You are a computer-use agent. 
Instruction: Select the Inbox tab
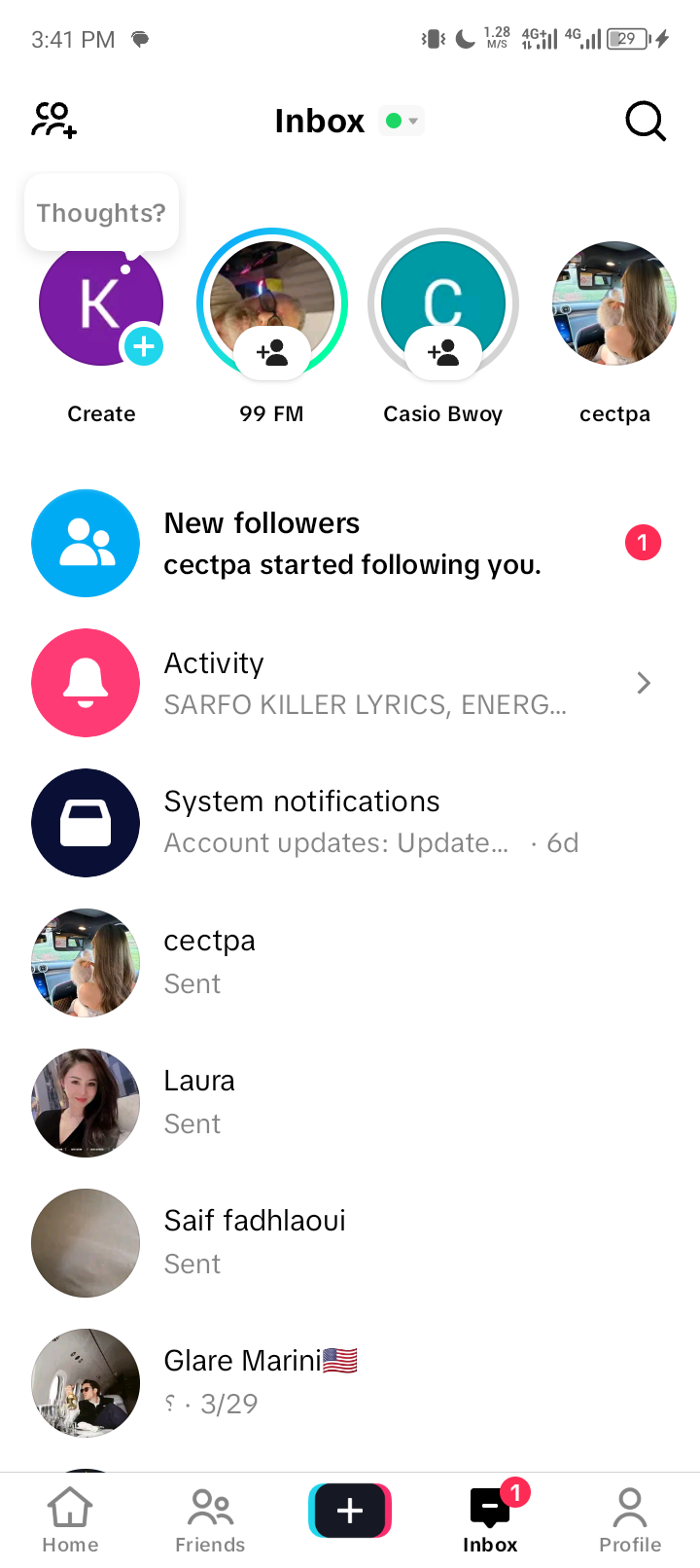pyautogui.click(x=490, y=1519)
